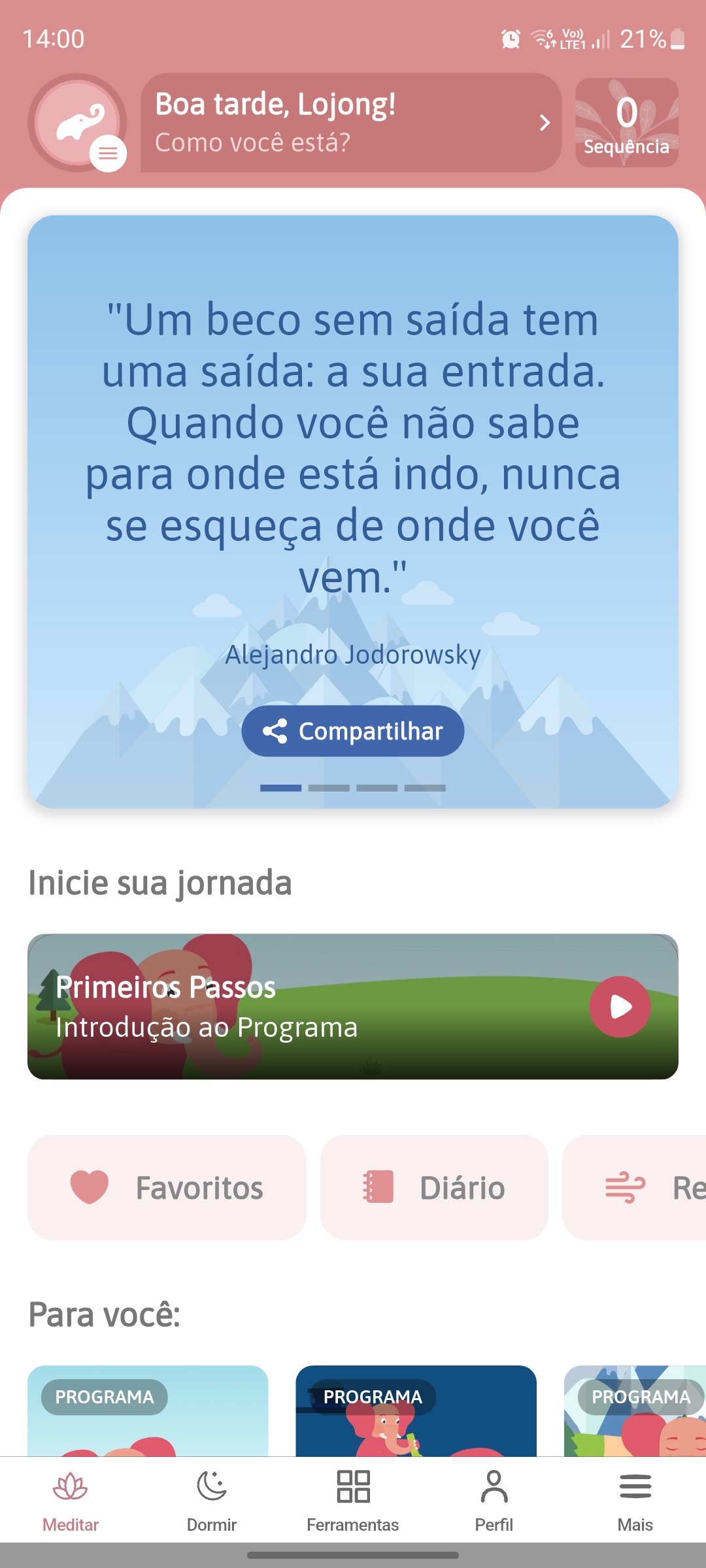The width and height of the screenshot is (706, 1568).
Task: Open the 'Como você está?' greeting card
Action: click(350, 123)
